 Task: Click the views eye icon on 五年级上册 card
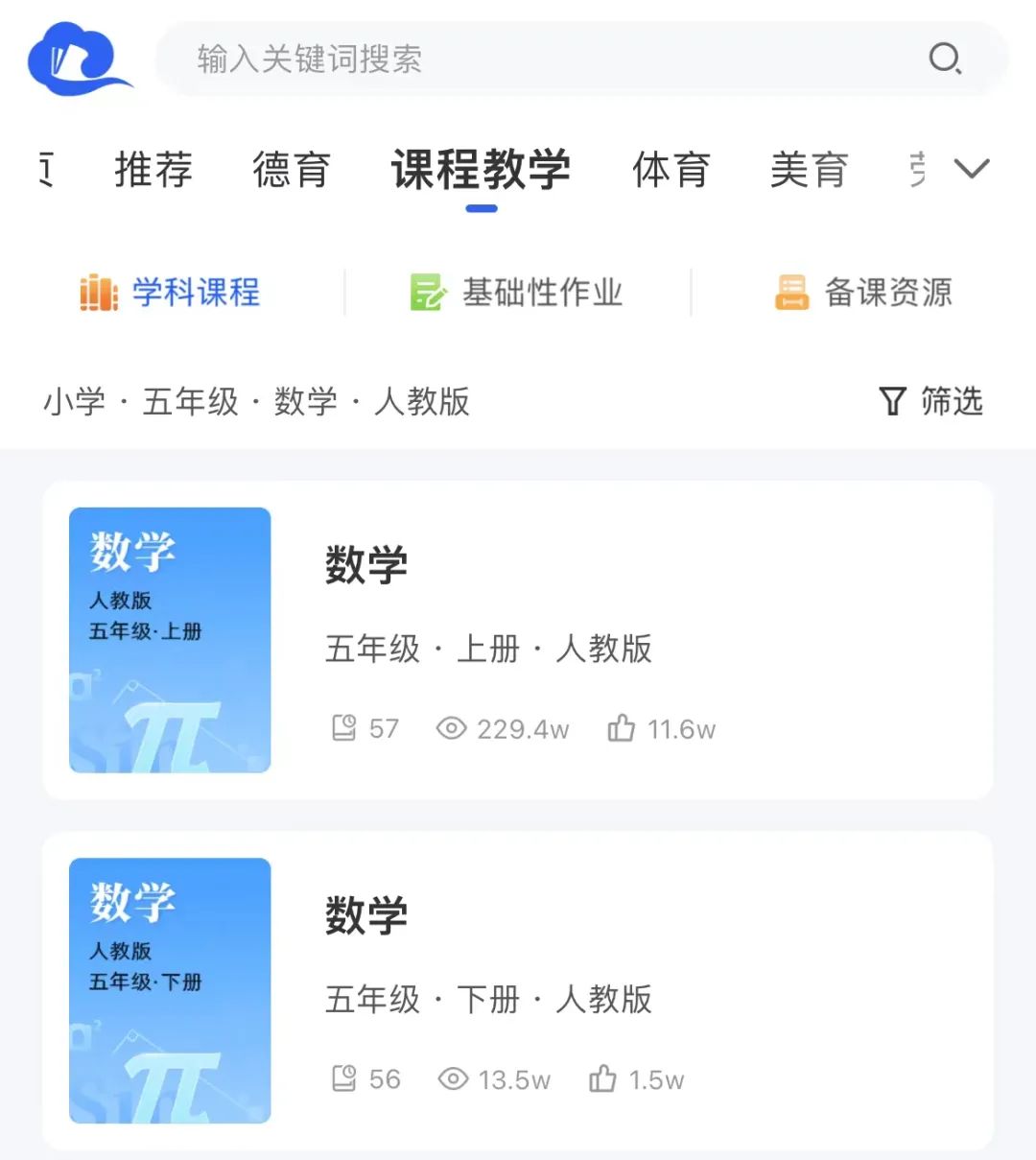[452, 728]
